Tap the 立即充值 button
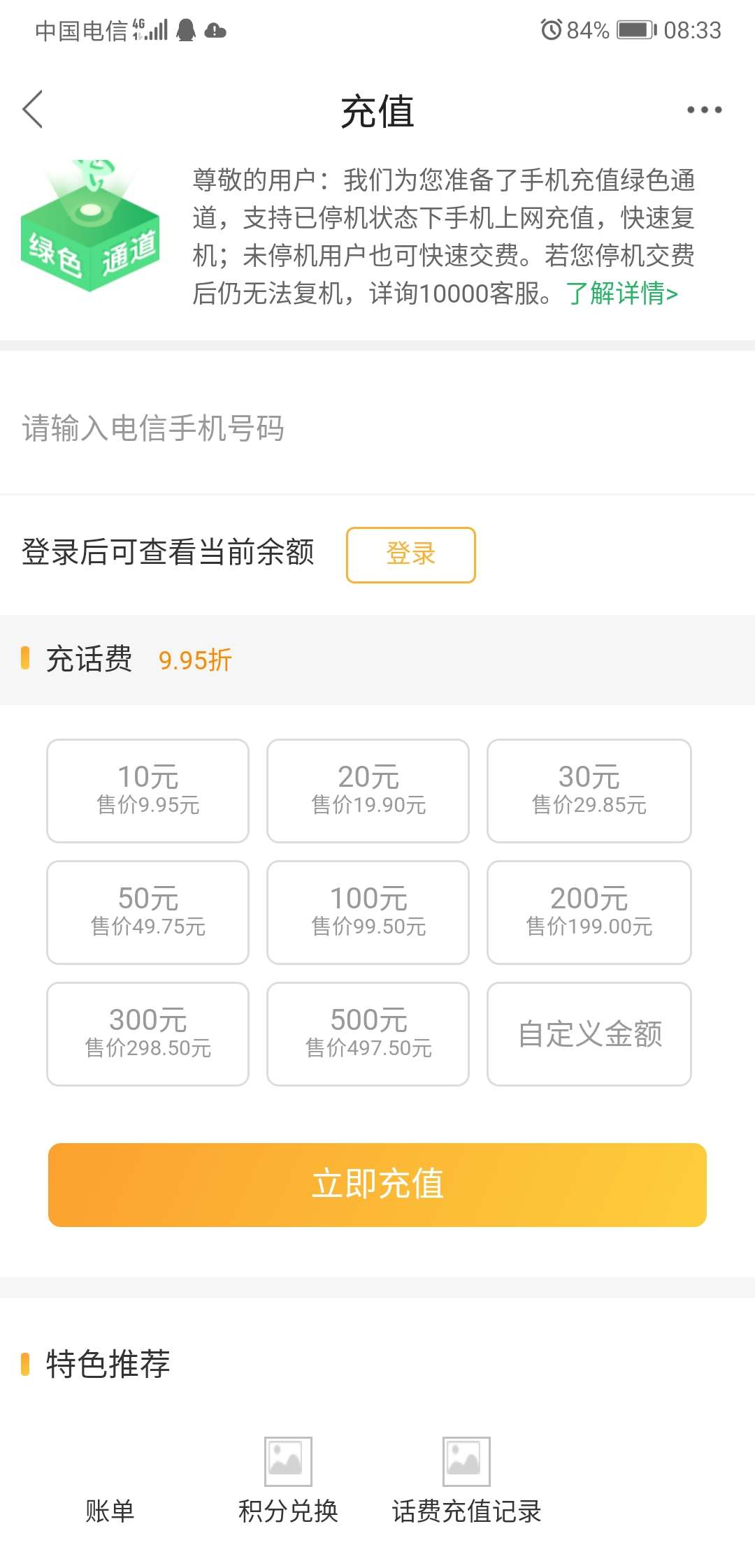 (377, 1184)
